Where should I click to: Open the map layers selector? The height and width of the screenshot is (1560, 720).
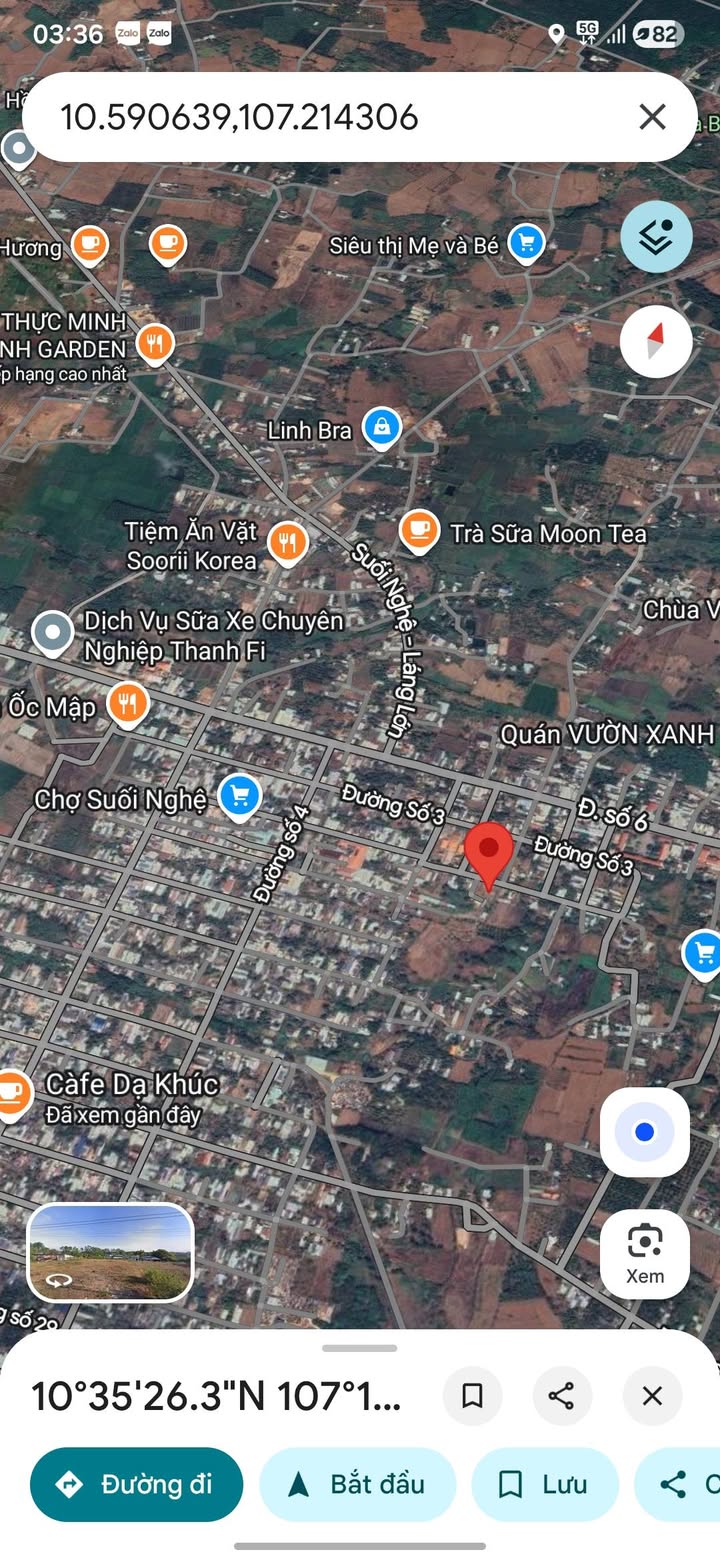coord(656,237)
